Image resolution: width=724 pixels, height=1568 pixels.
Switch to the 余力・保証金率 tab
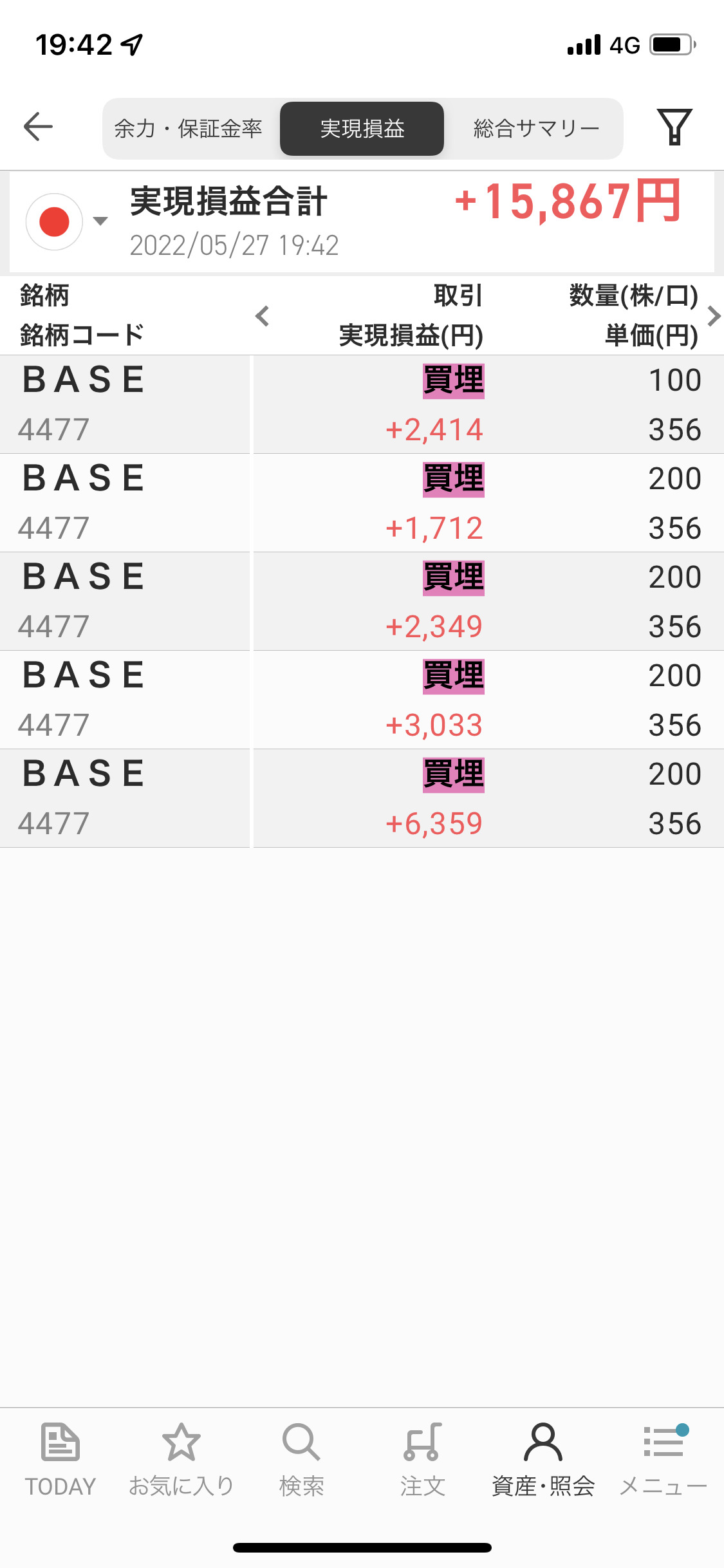[189, 129]
